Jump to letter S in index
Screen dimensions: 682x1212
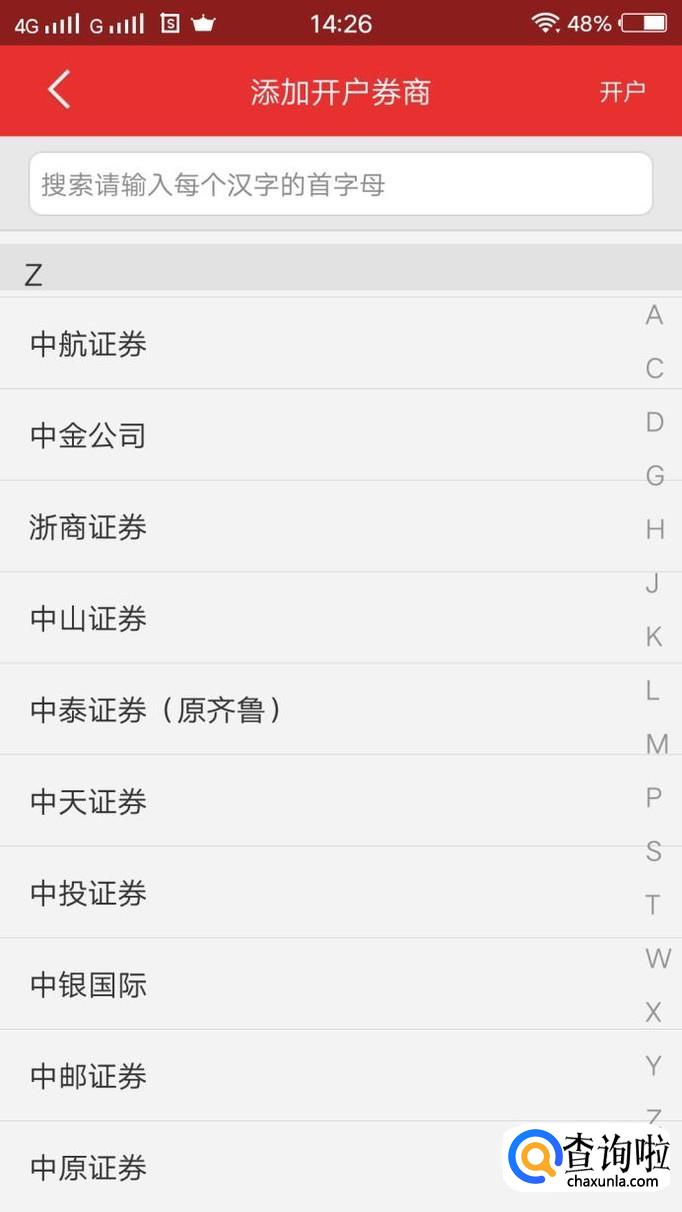[x=654, y=851]
